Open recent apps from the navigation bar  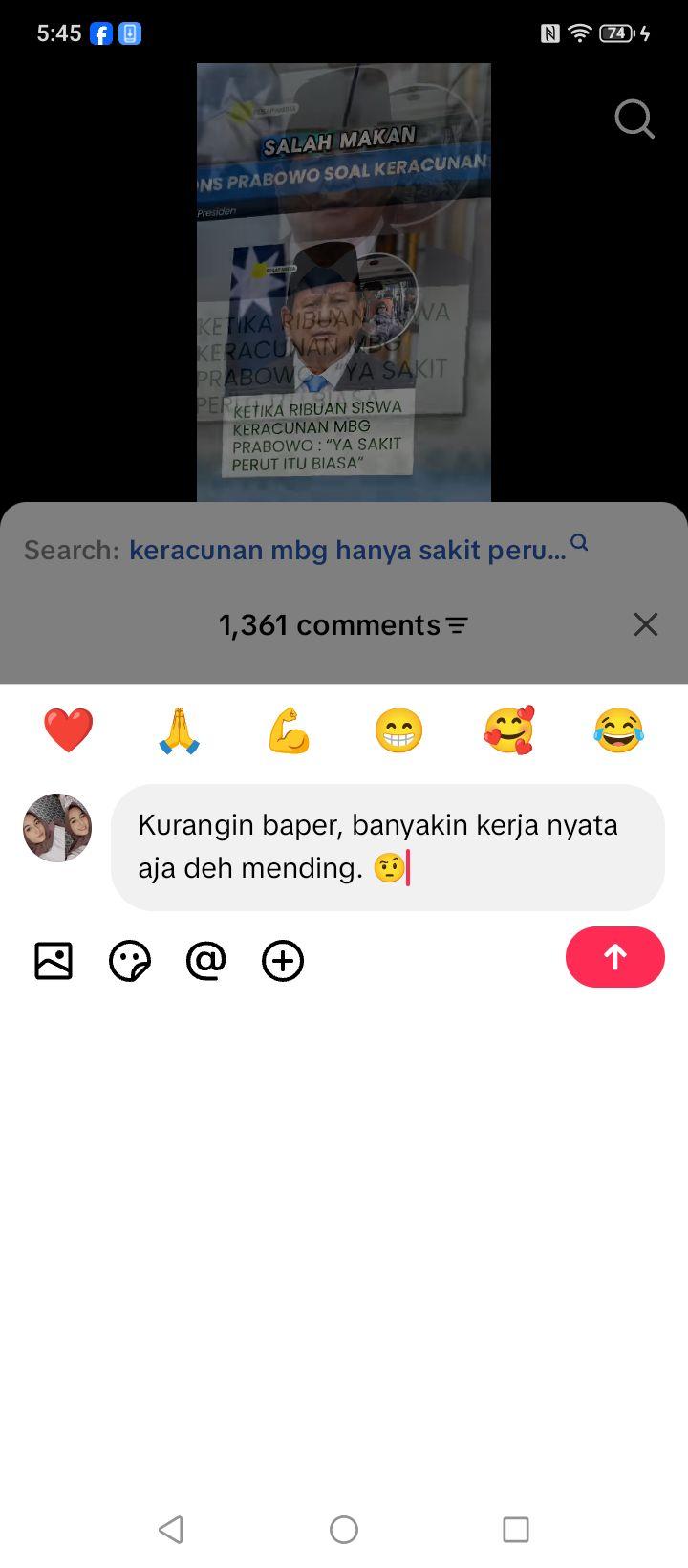tap(516, 1529)
